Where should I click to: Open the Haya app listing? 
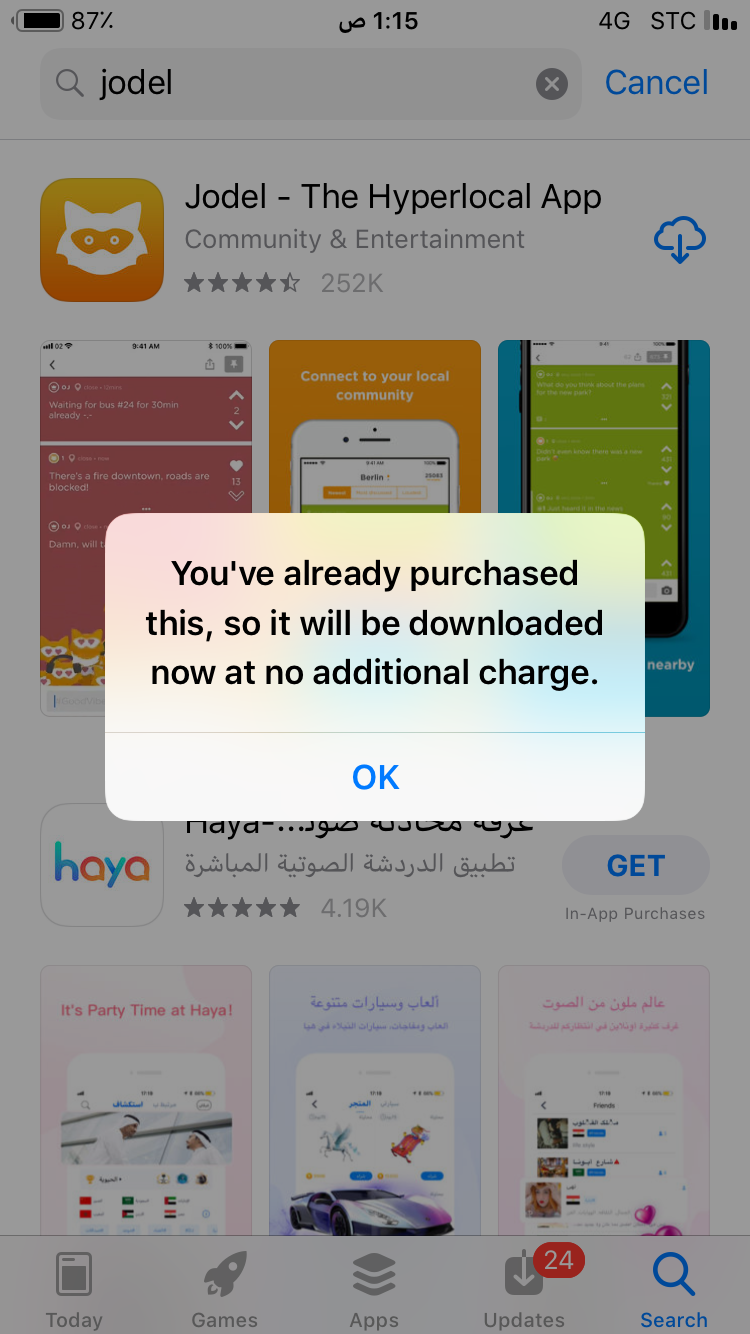click(x=102, y=866)
